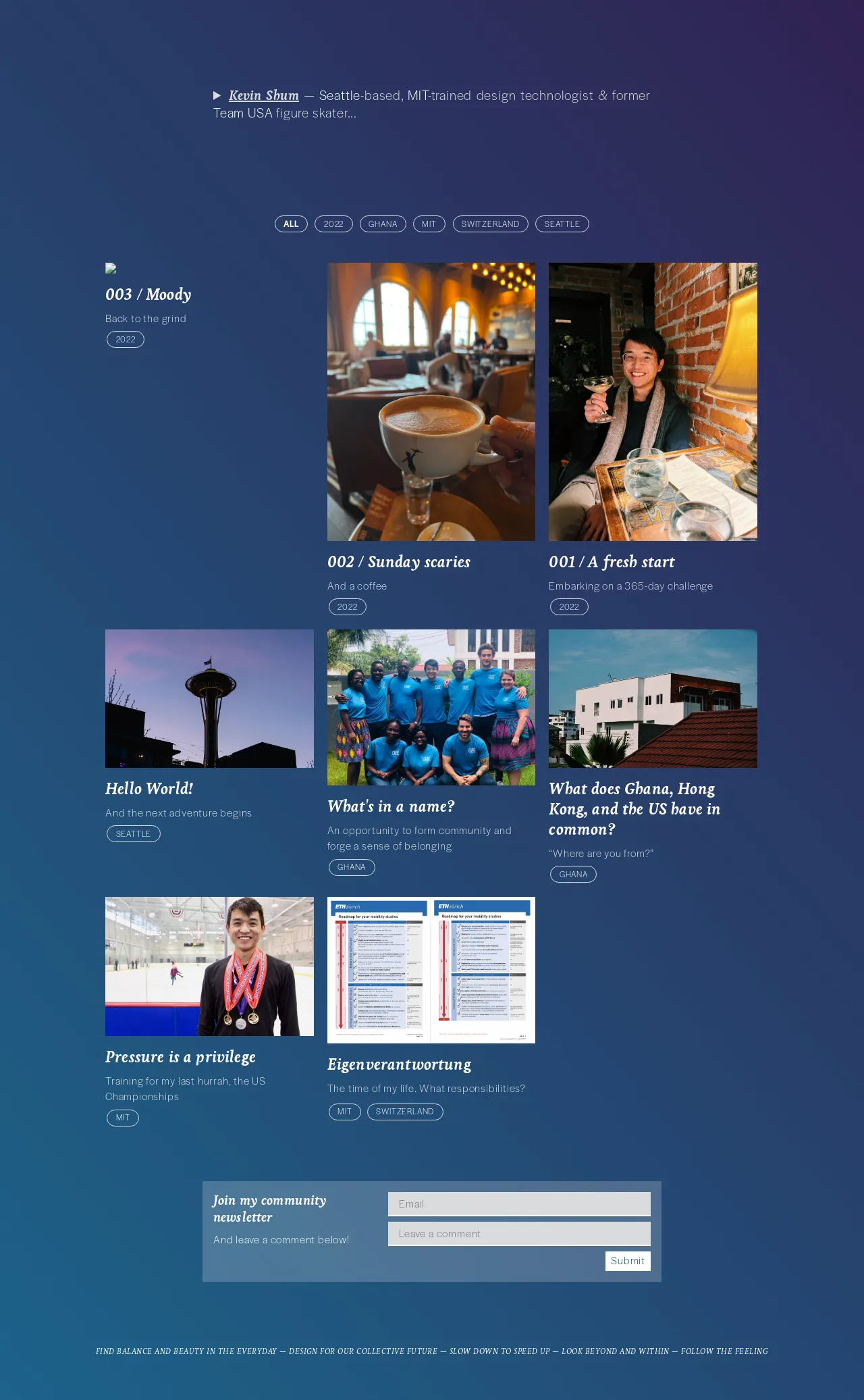The height and width of the screenshot is (1400, 864).
Task: Filter posts by 2022 chip at top
Action: click(333, 224)
